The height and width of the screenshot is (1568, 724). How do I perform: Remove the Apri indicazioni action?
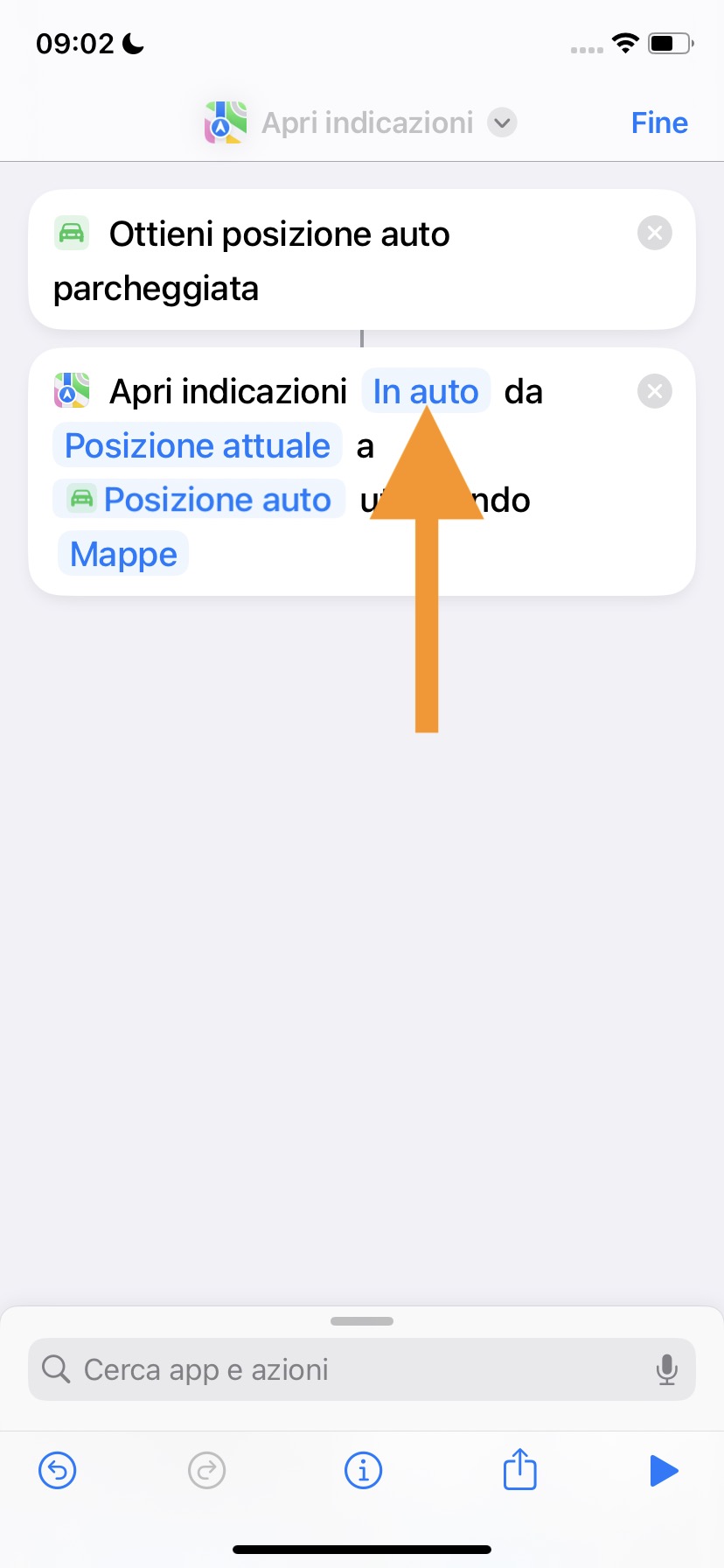tap(654, 391)
